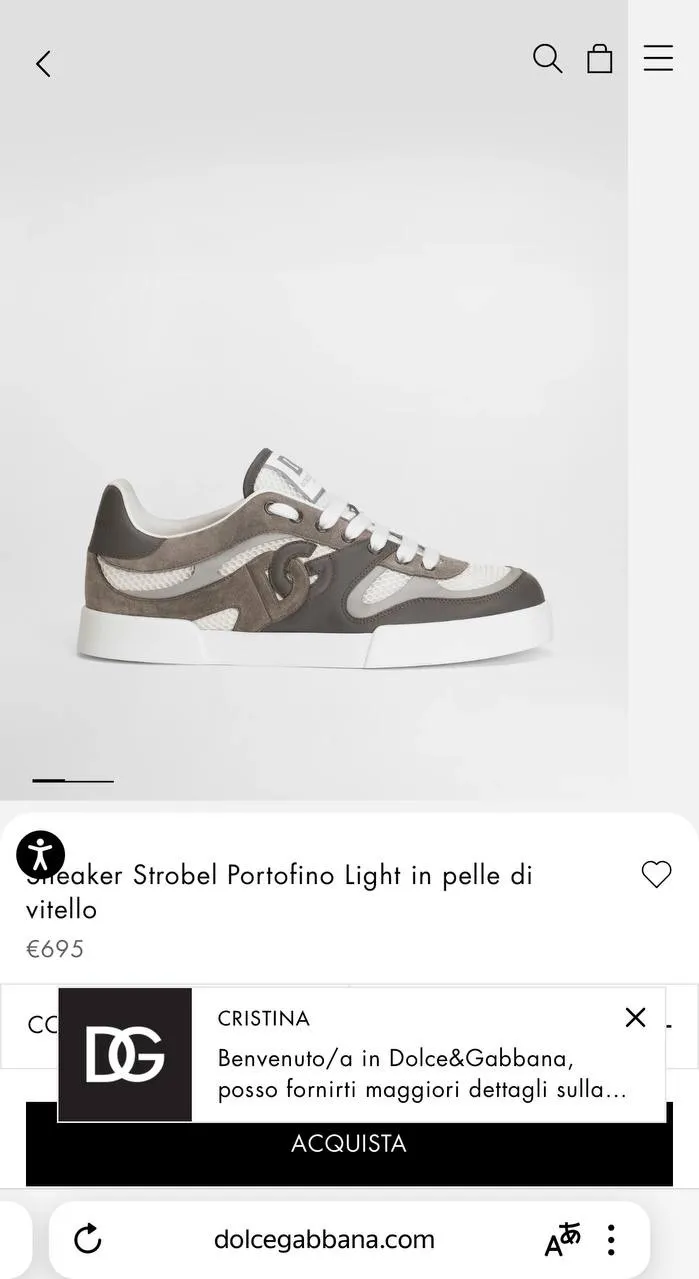Tap dolcegabbana.com address bar
The width and height of the screenshot is (699, 1279).
click(x=324, y=1240)
